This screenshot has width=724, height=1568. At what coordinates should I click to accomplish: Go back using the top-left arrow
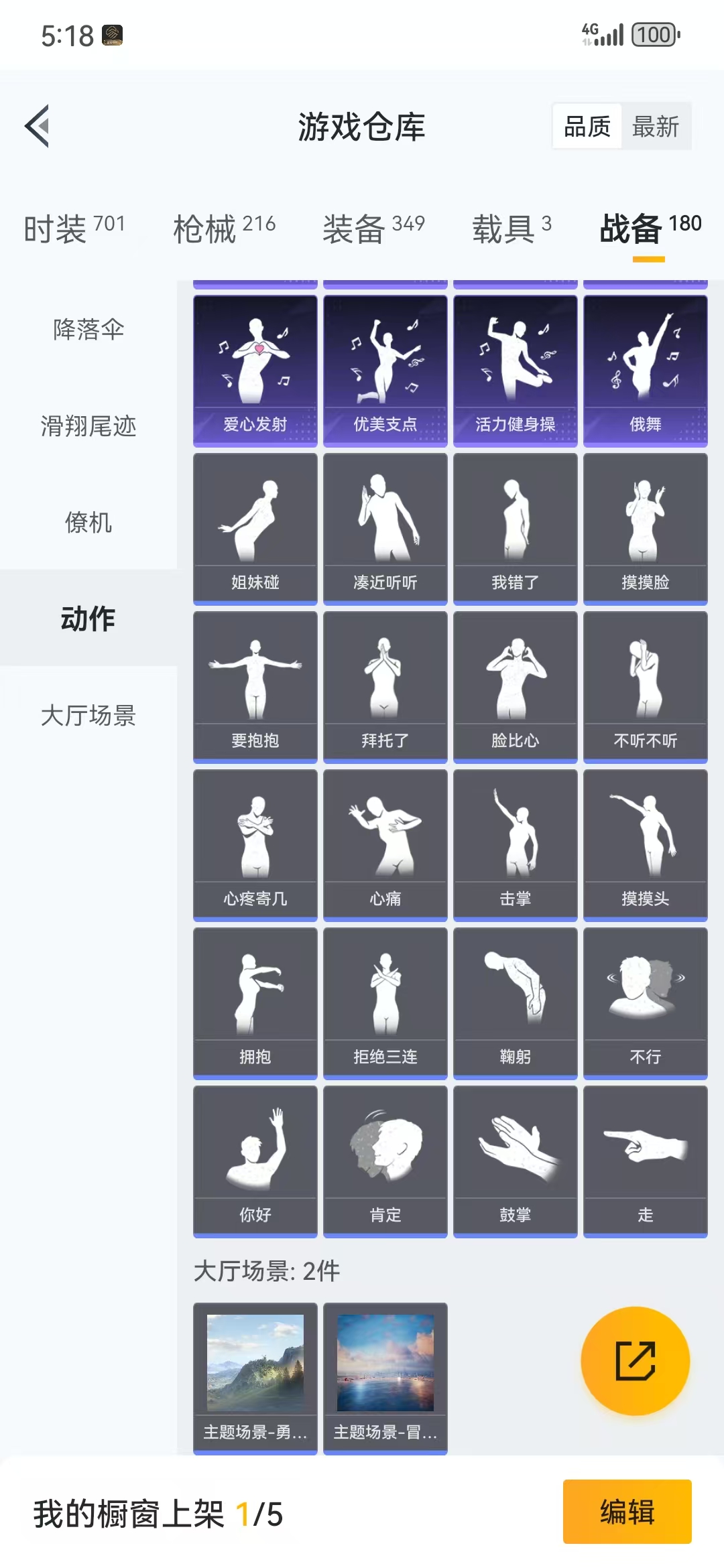(x=38, y=126)
